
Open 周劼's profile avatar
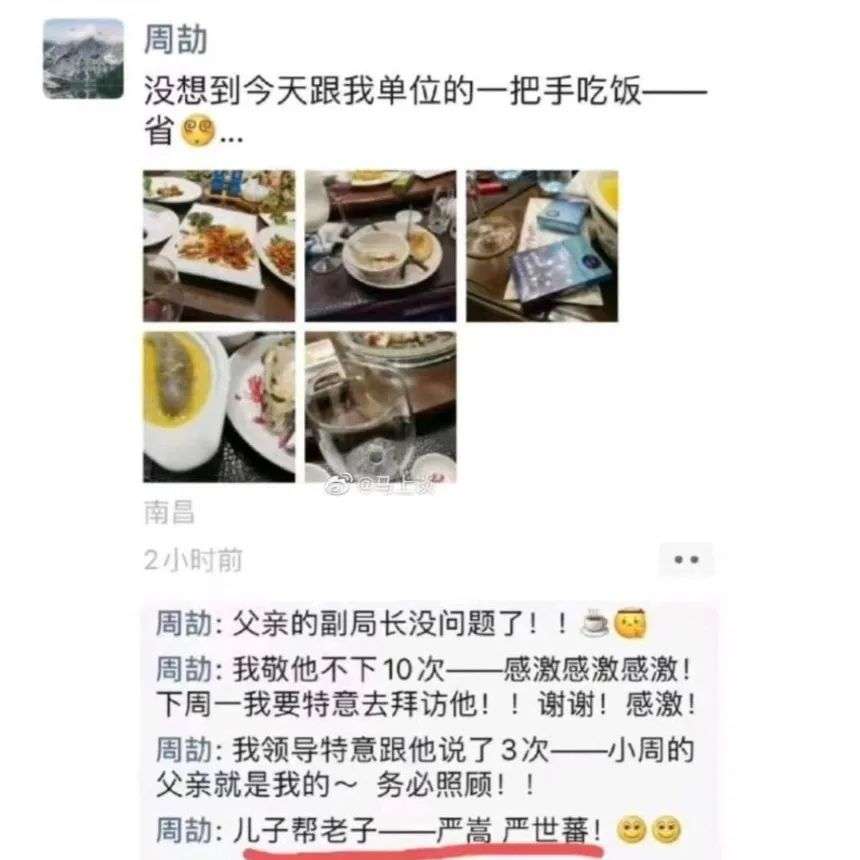pos(83,58)
